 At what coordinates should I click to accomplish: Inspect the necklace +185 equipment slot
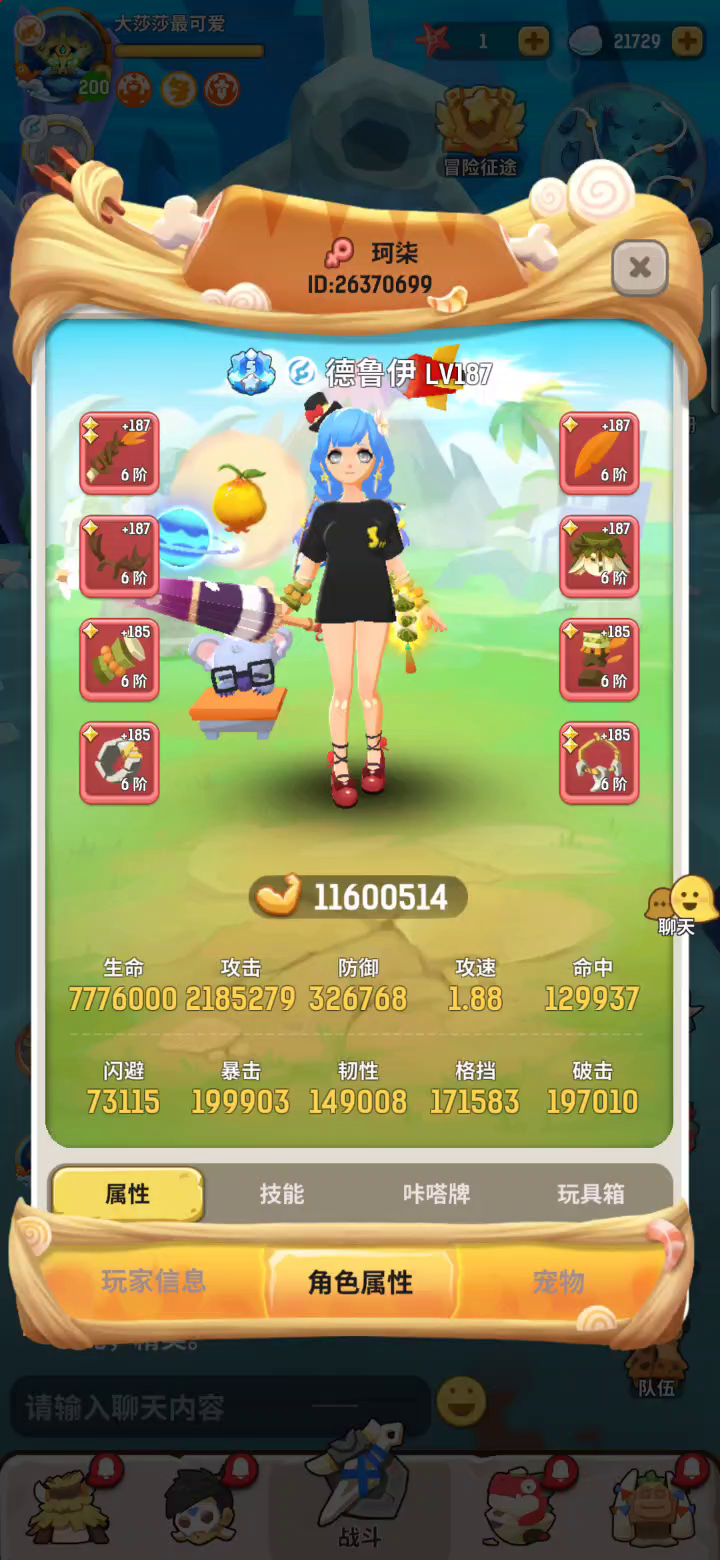599,763
